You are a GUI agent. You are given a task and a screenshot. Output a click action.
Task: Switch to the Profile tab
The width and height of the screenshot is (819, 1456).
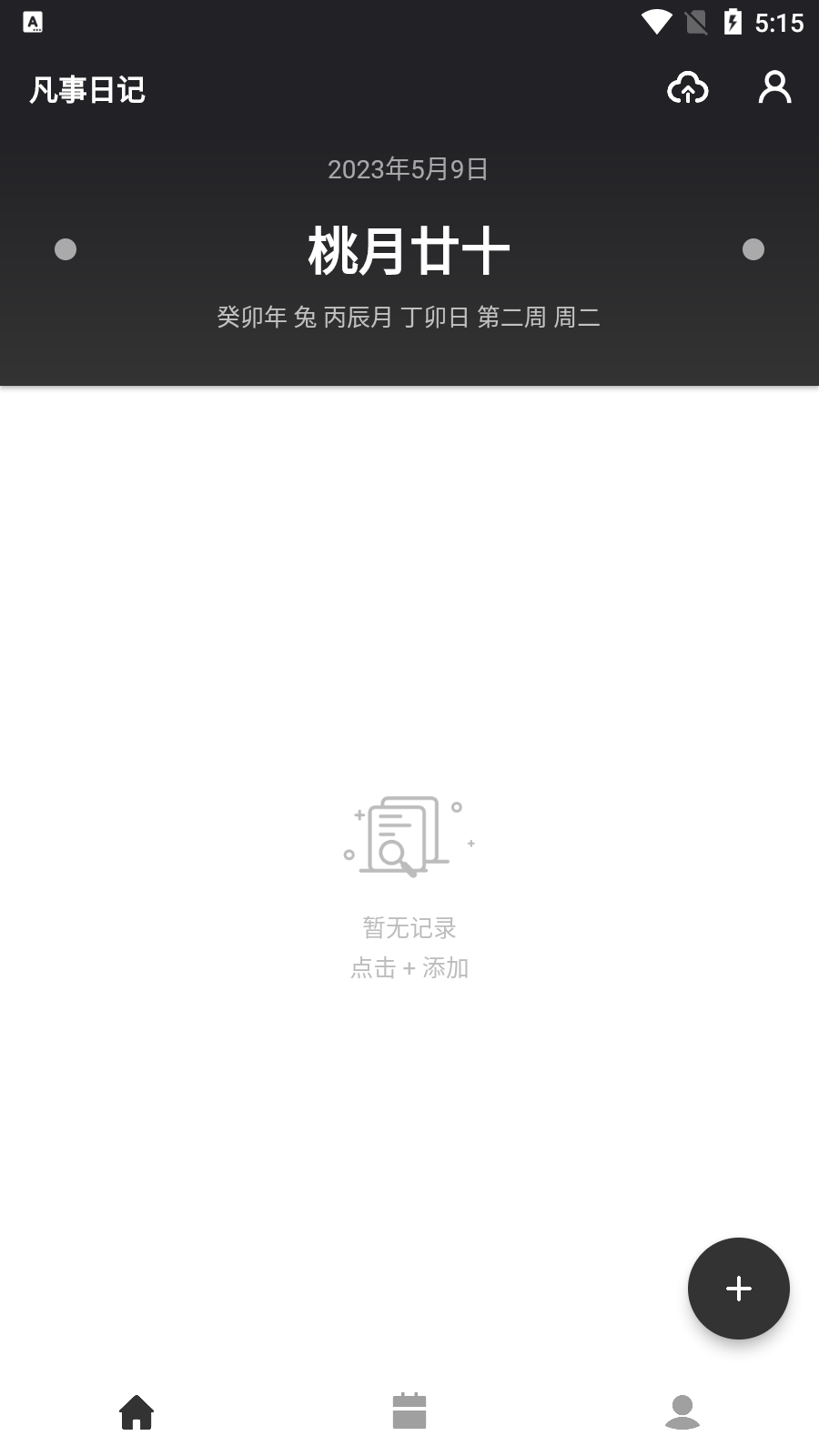coord(682,1411)
